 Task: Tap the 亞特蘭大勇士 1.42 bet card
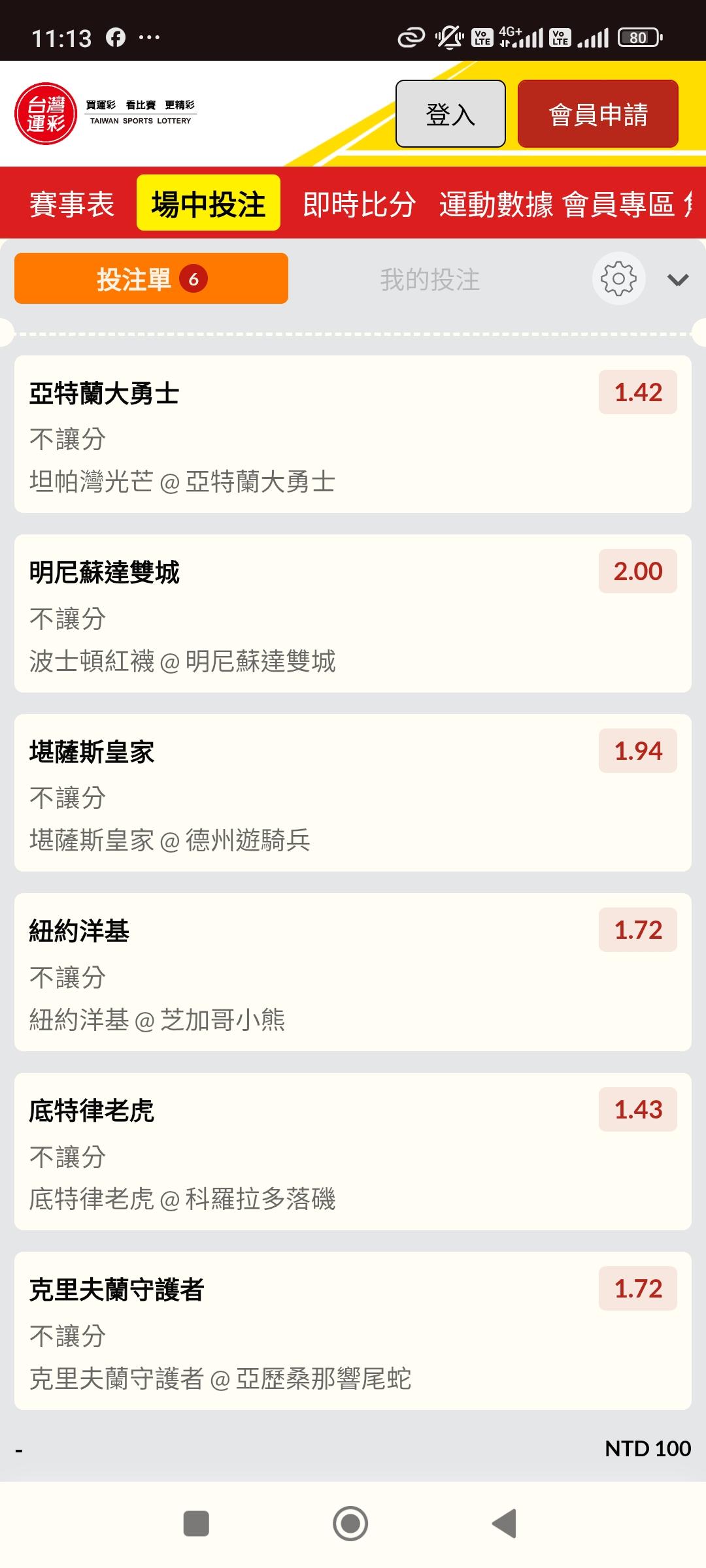click(x=353, y=434)
